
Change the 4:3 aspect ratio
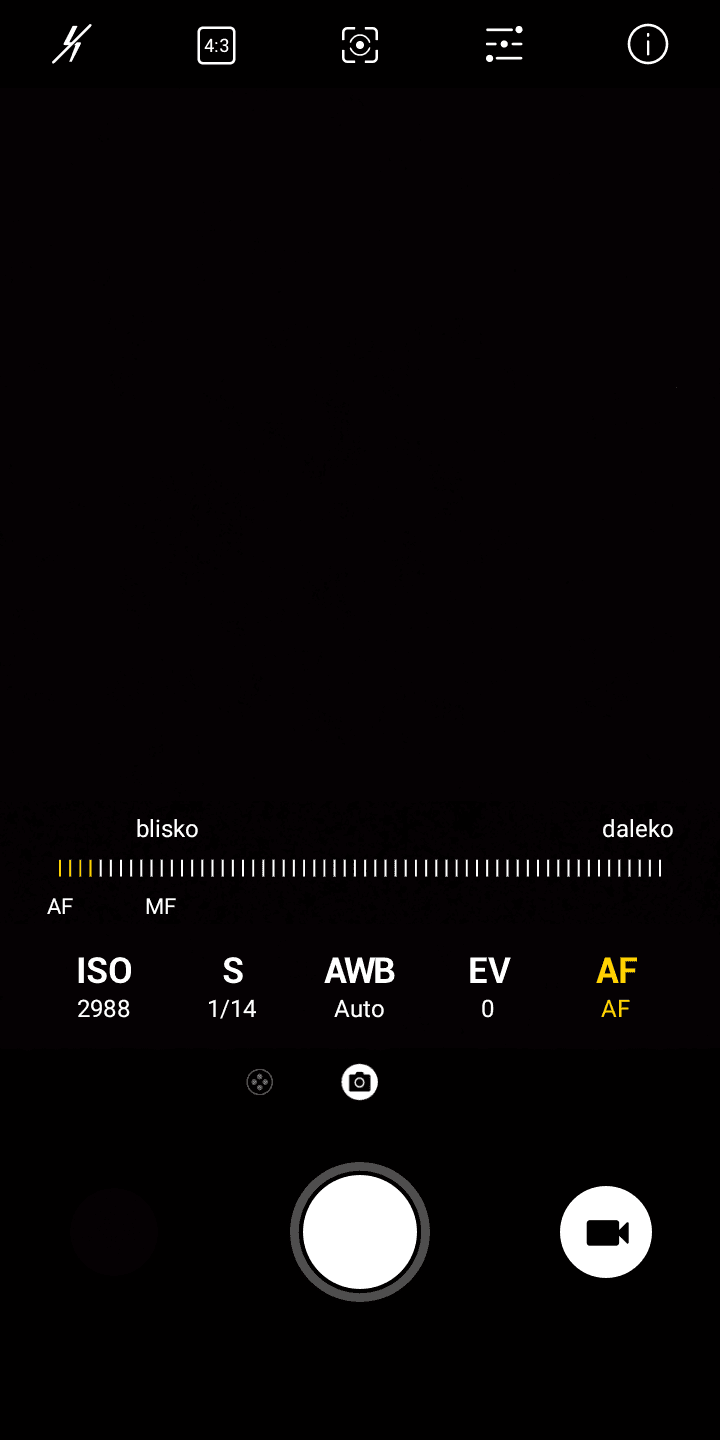tap(216, 45)
